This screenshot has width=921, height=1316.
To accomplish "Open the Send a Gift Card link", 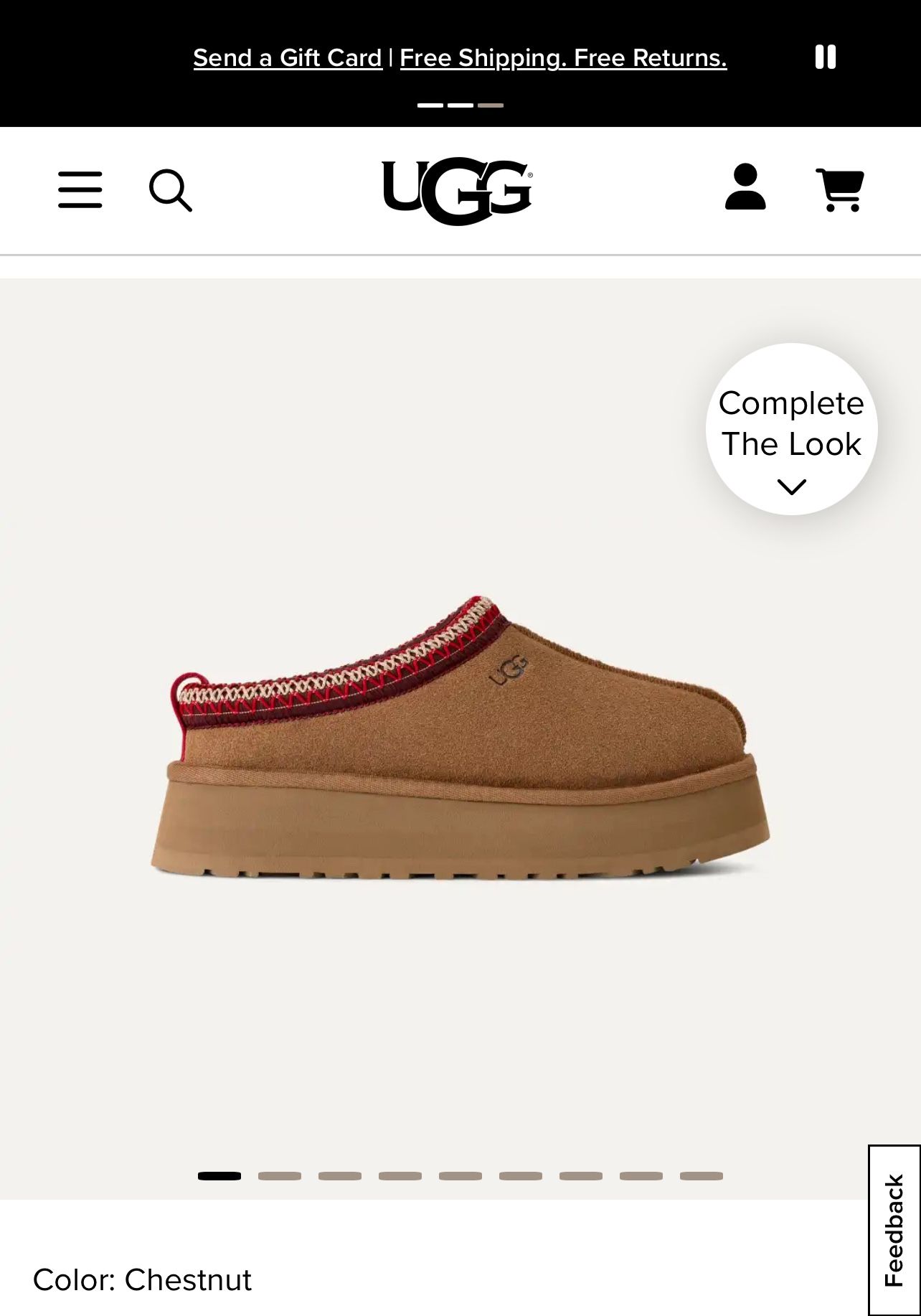I will click(288, 58).
